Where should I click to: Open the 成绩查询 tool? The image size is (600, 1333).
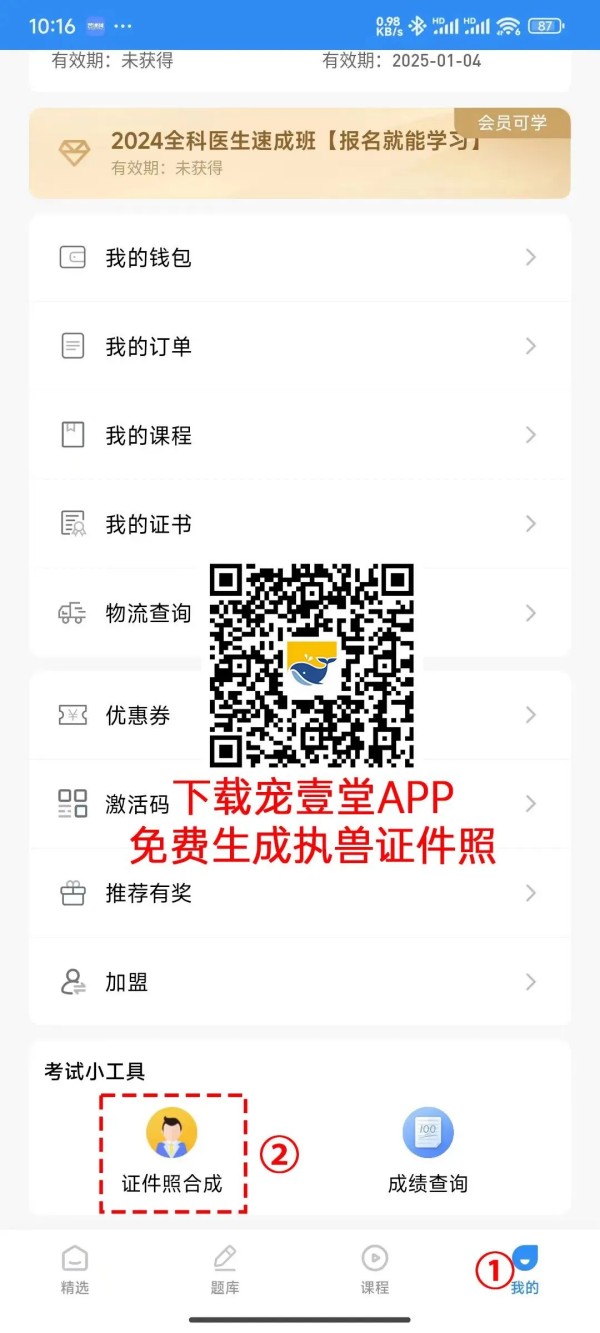coord(428,1153)
